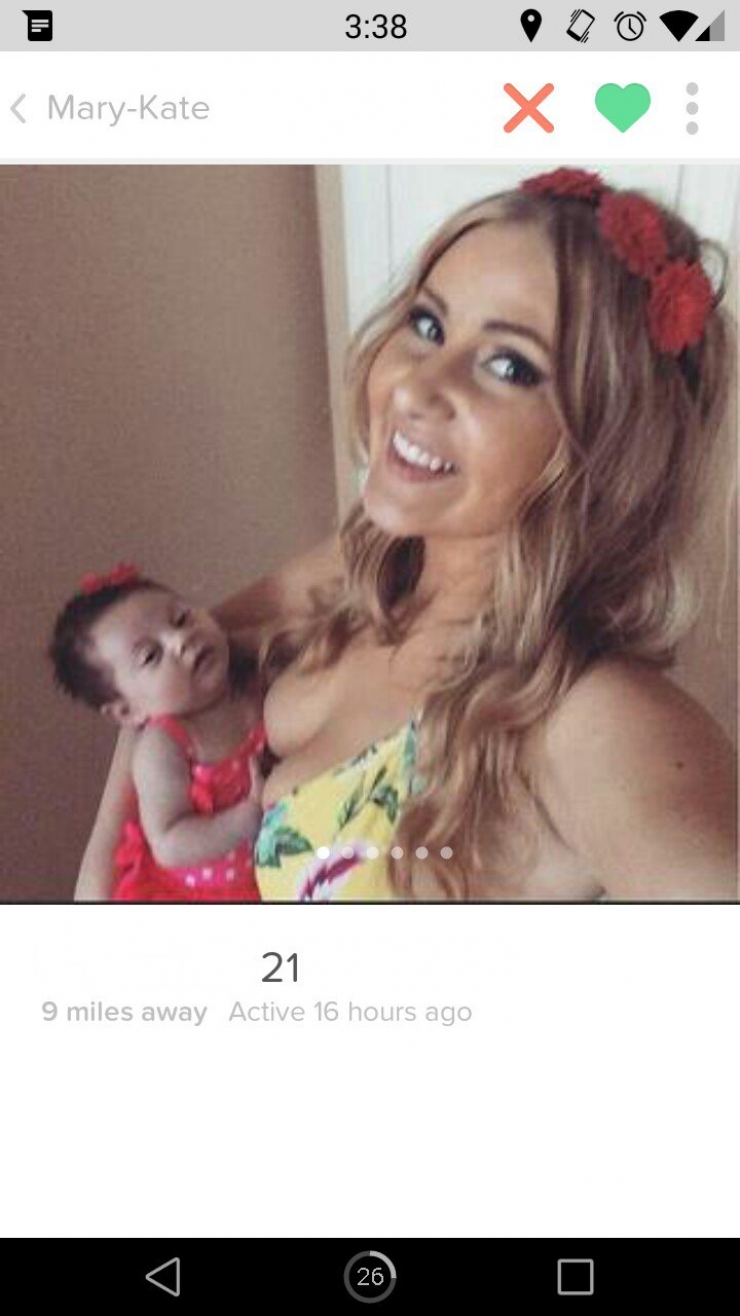Open the recent apps square button
The height and width of the screenshot is (1316, 740).
[575, 1277]
